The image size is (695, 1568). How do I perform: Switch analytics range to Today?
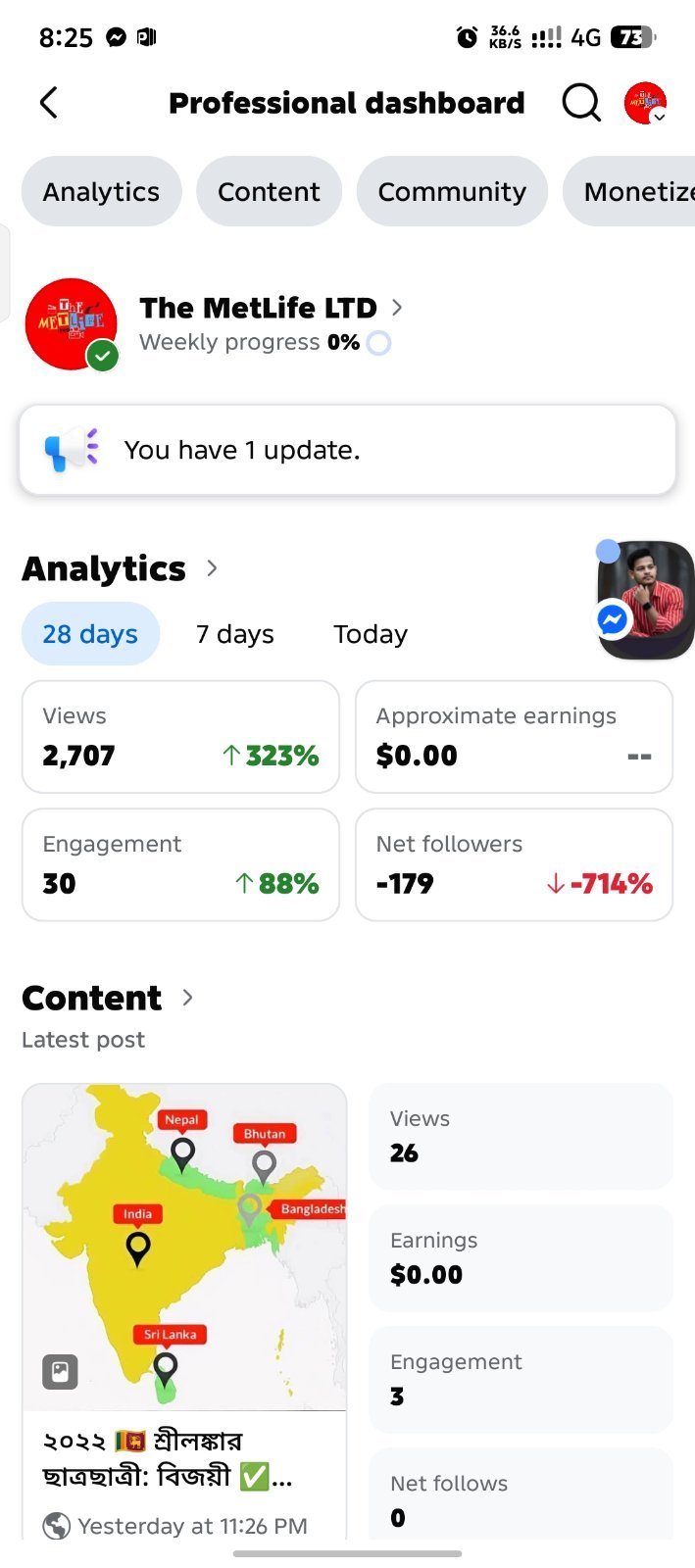click(x=371, y=634)
